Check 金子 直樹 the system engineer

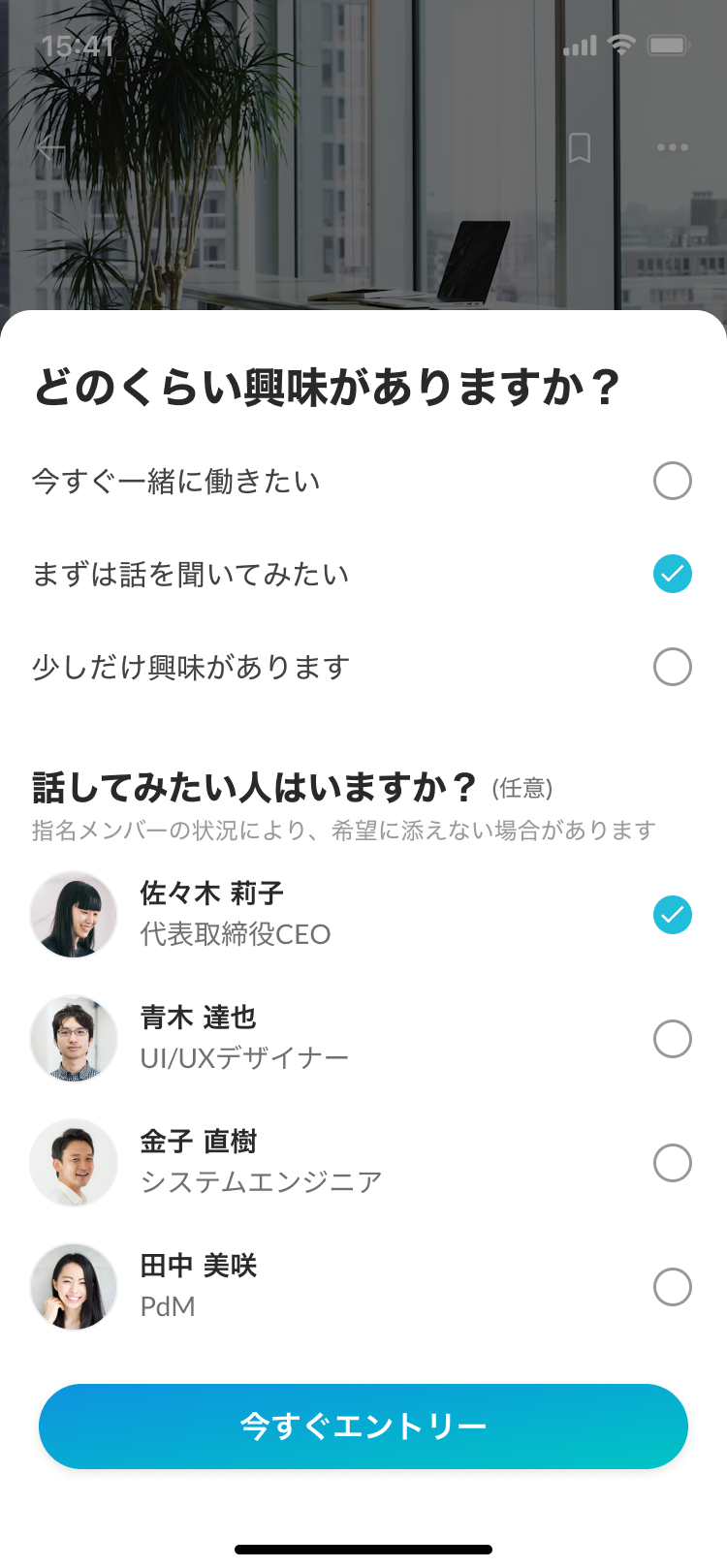[x=672, y=1163]
